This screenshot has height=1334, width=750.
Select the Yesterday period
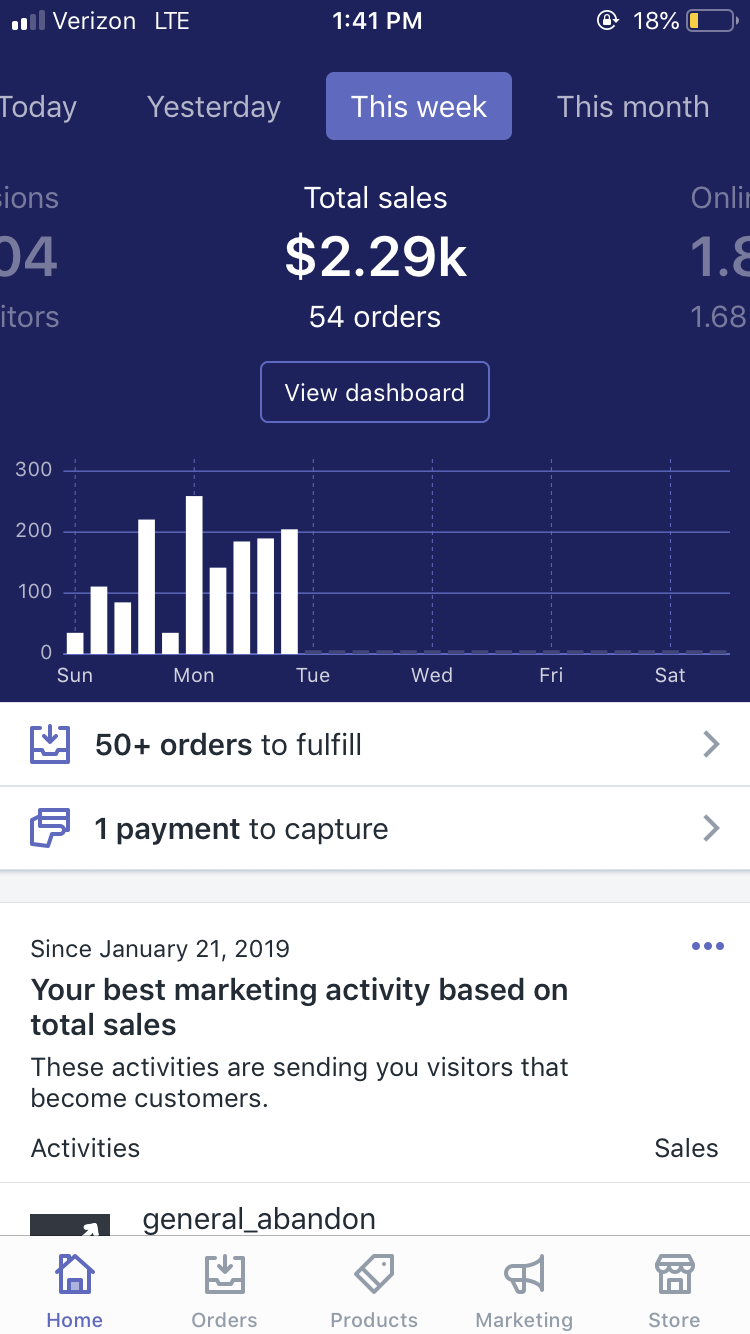[x=214, y=107]
